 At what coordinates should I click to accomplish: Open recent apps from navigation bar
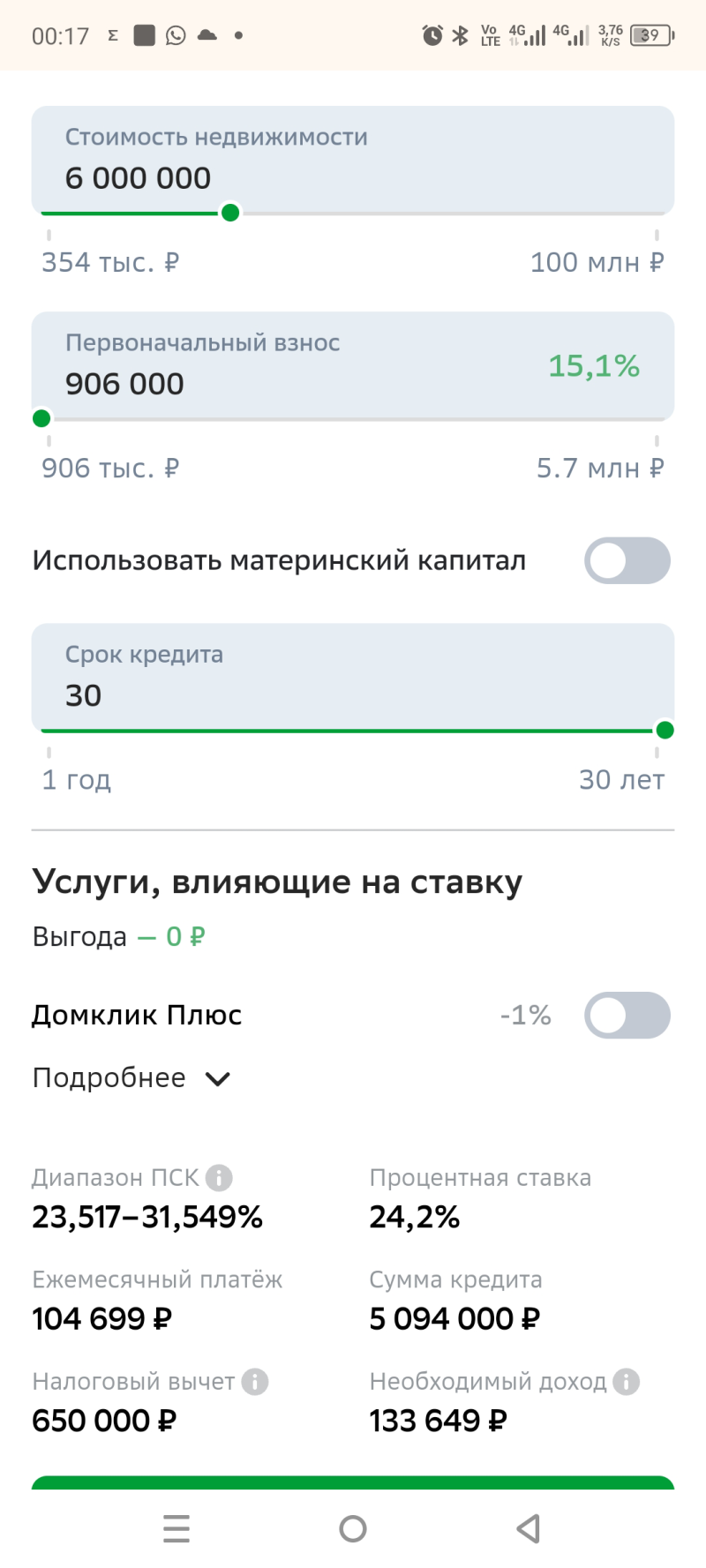coord(176,1528)
